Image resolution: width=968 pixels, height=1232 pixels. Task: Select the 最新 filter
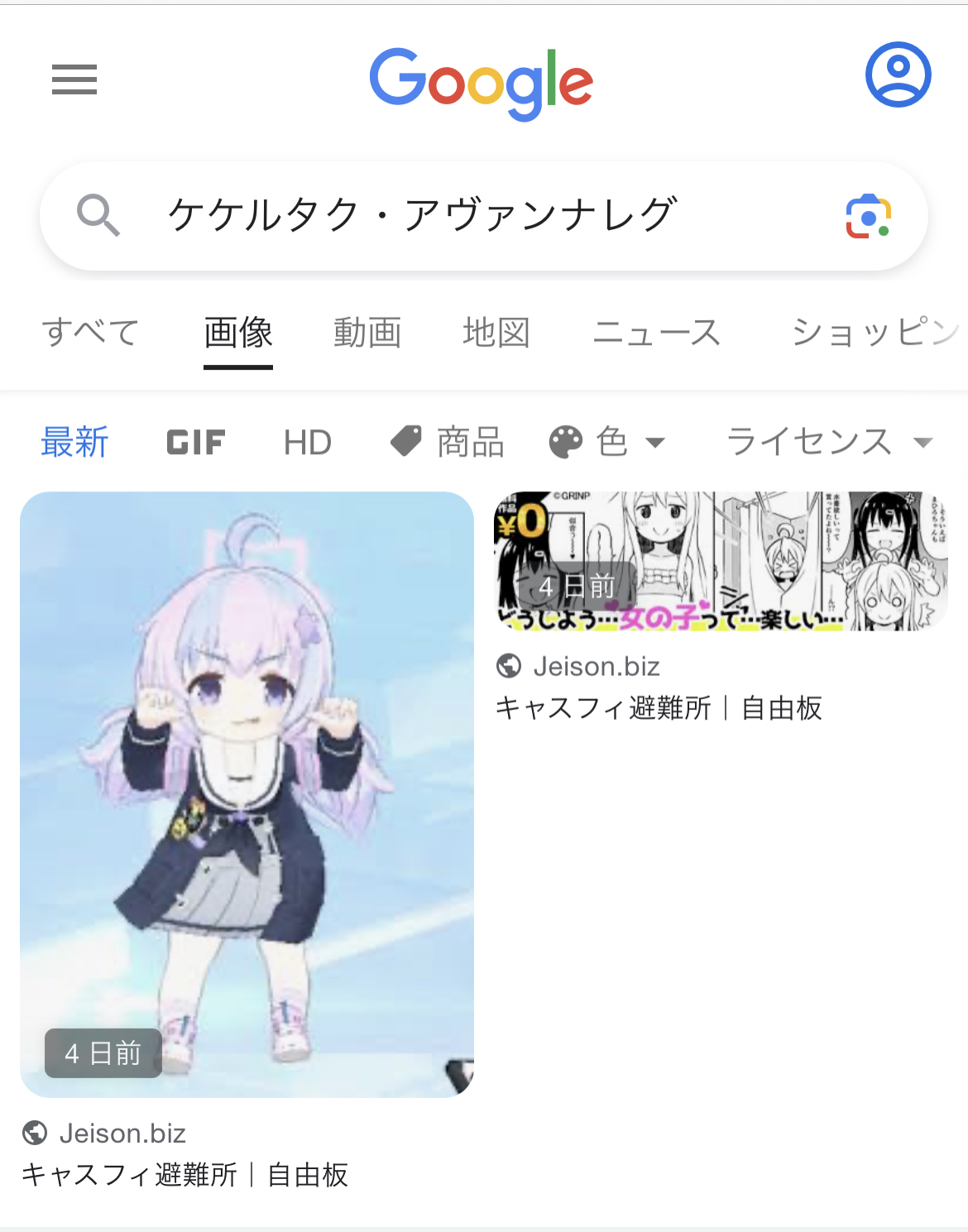74,442
